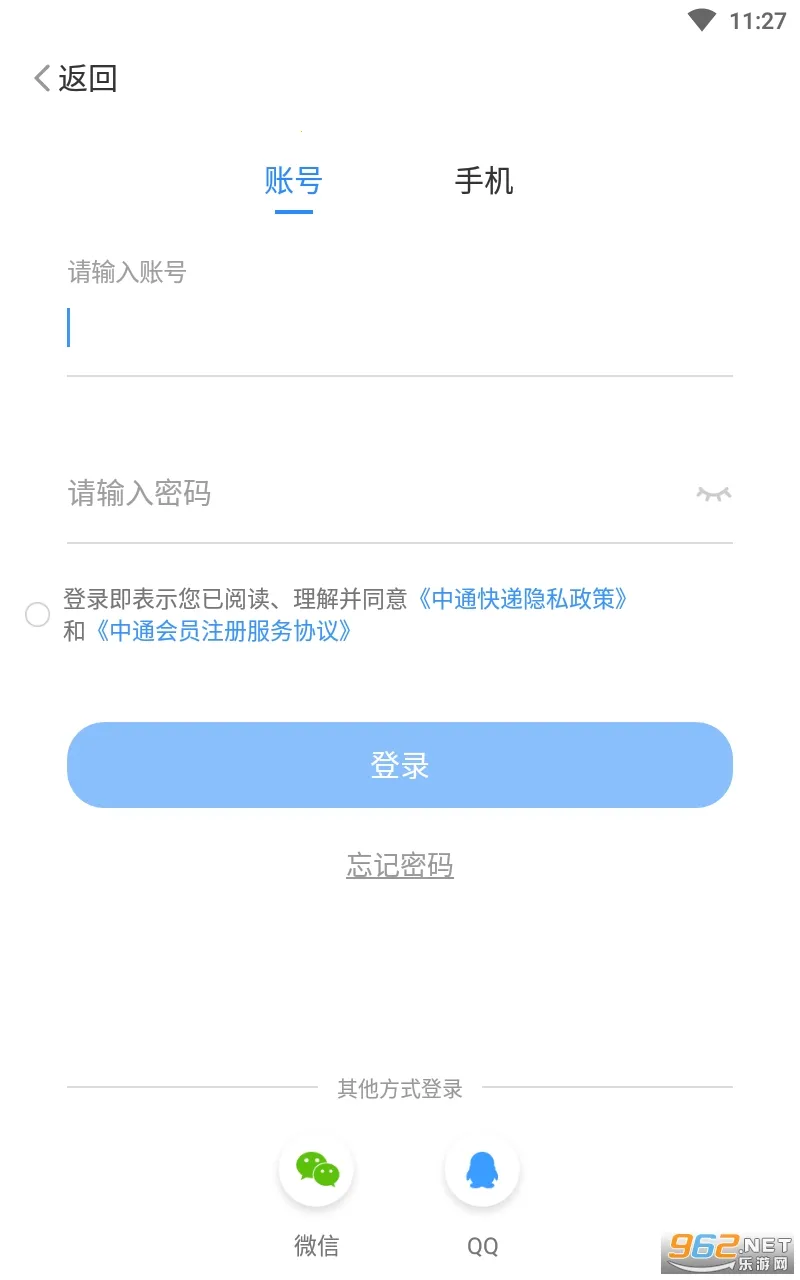Toggle password visibility eye icon
Screen dimensions: 800x1280
713,493
